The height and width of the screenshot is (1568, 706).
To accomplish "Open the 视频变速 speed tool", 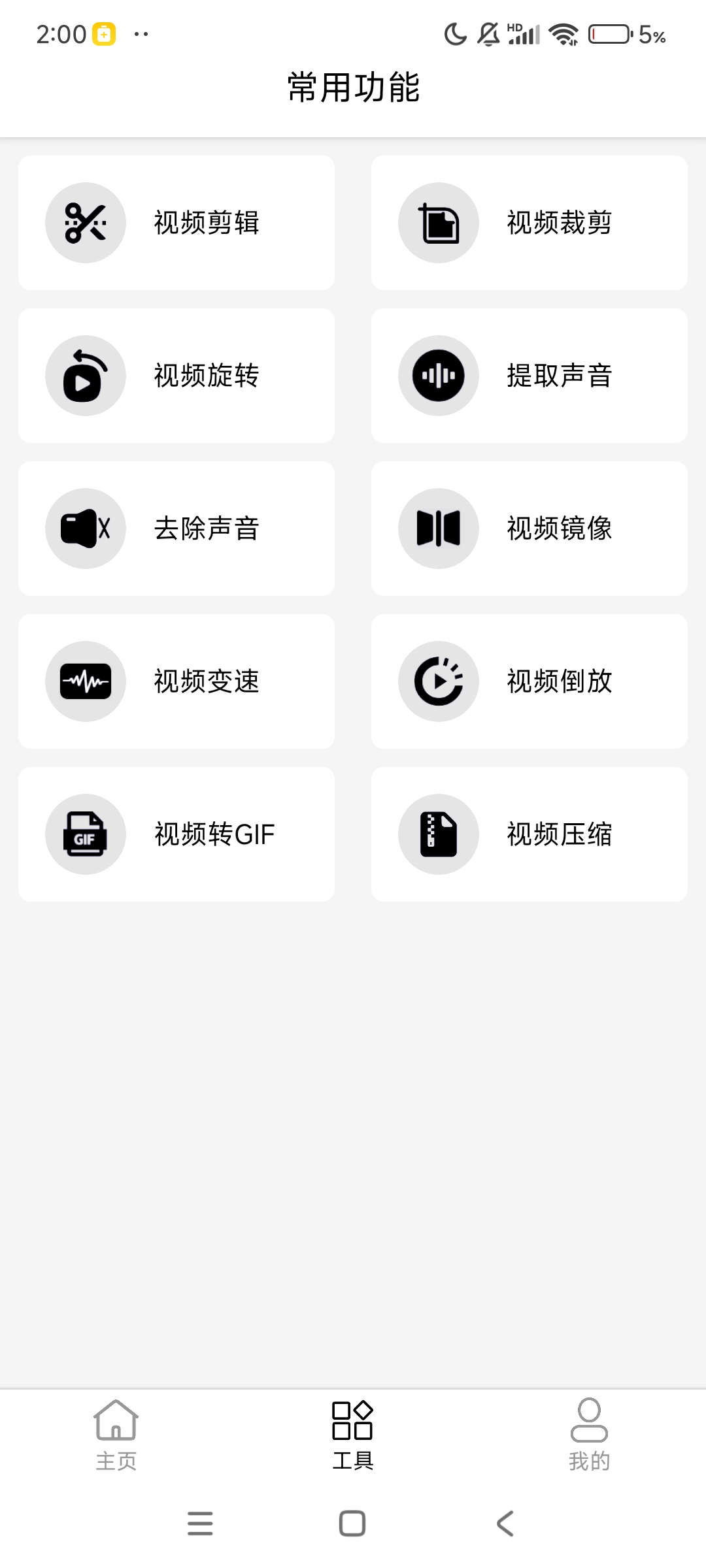I will coord(176,681).
